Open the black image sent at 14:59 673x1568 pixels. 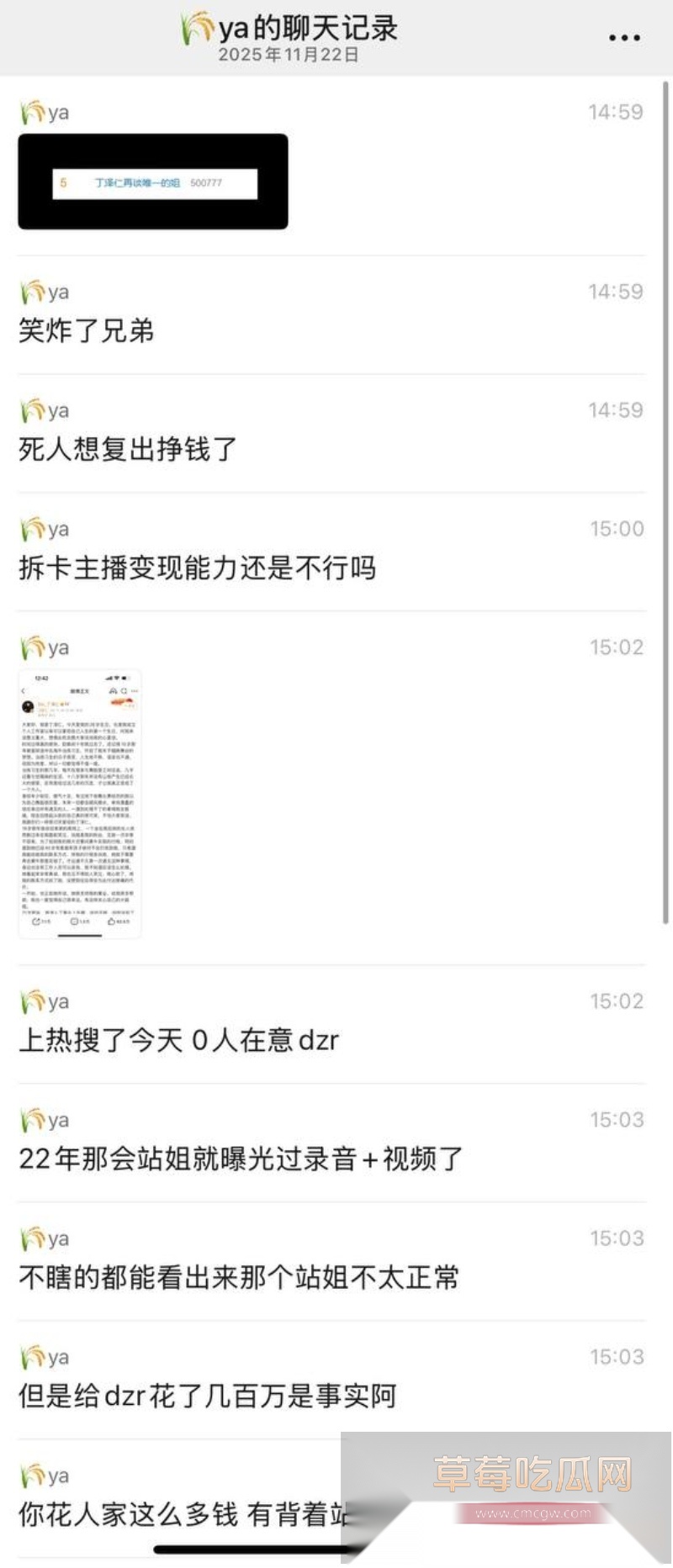(151, 181)
